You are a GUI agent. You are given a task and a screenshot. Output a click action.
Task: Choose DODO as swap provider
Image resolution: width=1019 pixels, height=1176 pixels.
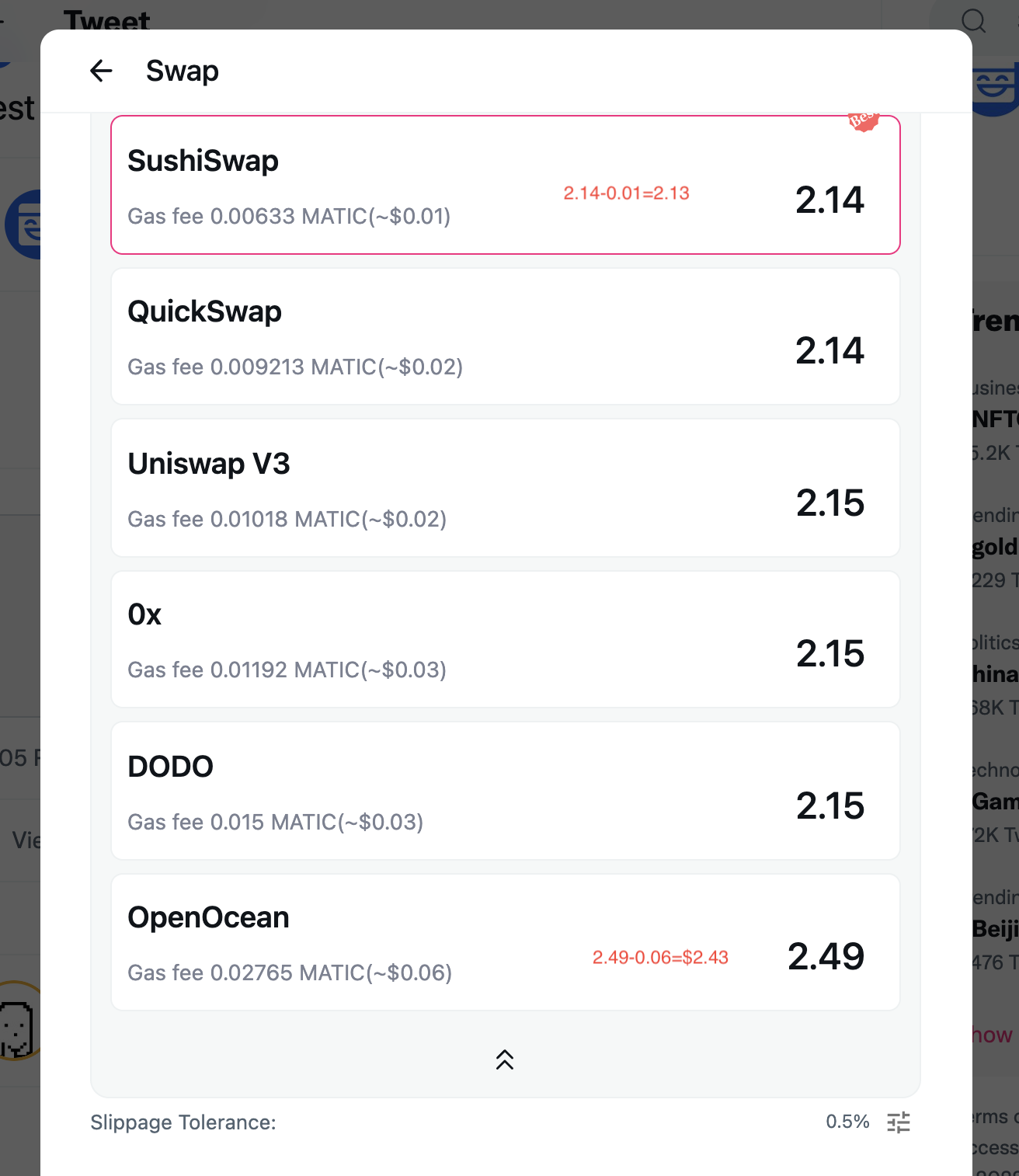click(x=505, y=791)
